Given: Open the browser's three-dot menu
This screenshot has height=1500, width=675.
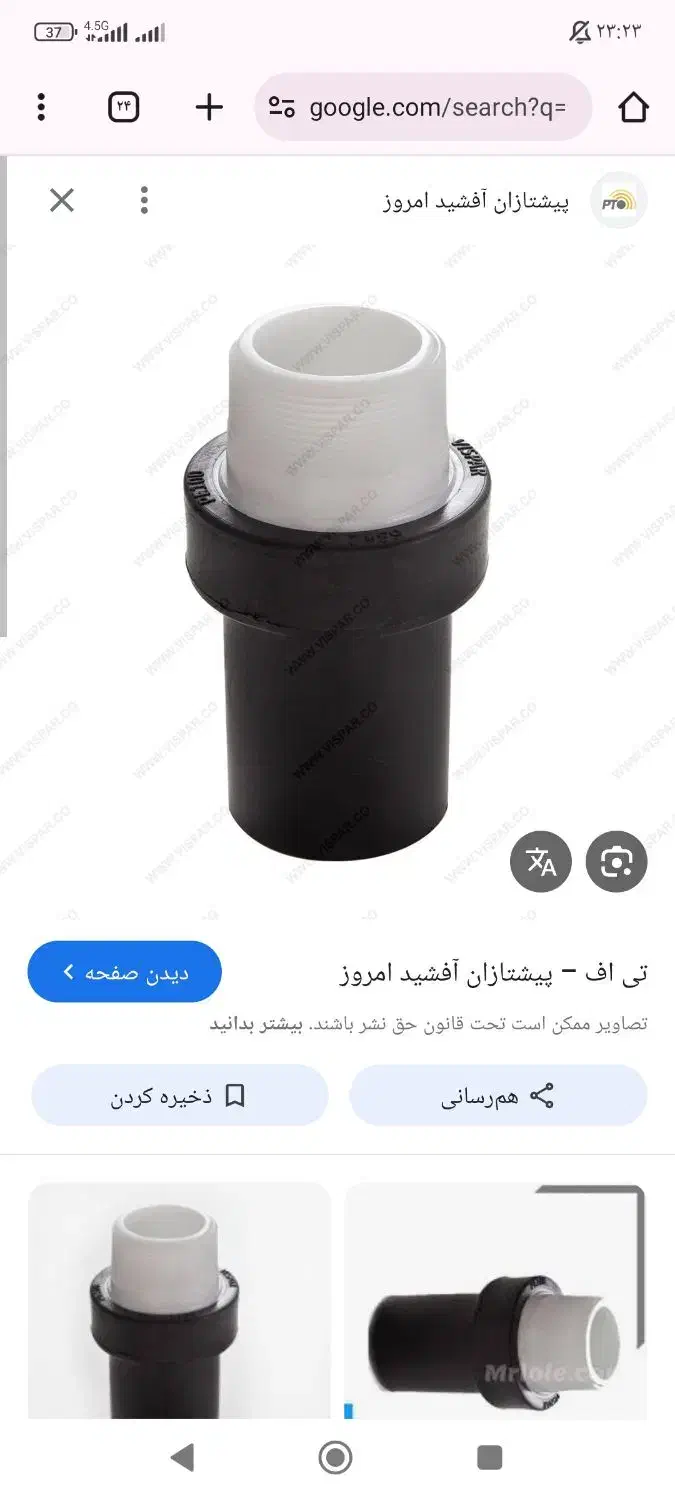Looking at the screenshot, I should pos(41,107).
